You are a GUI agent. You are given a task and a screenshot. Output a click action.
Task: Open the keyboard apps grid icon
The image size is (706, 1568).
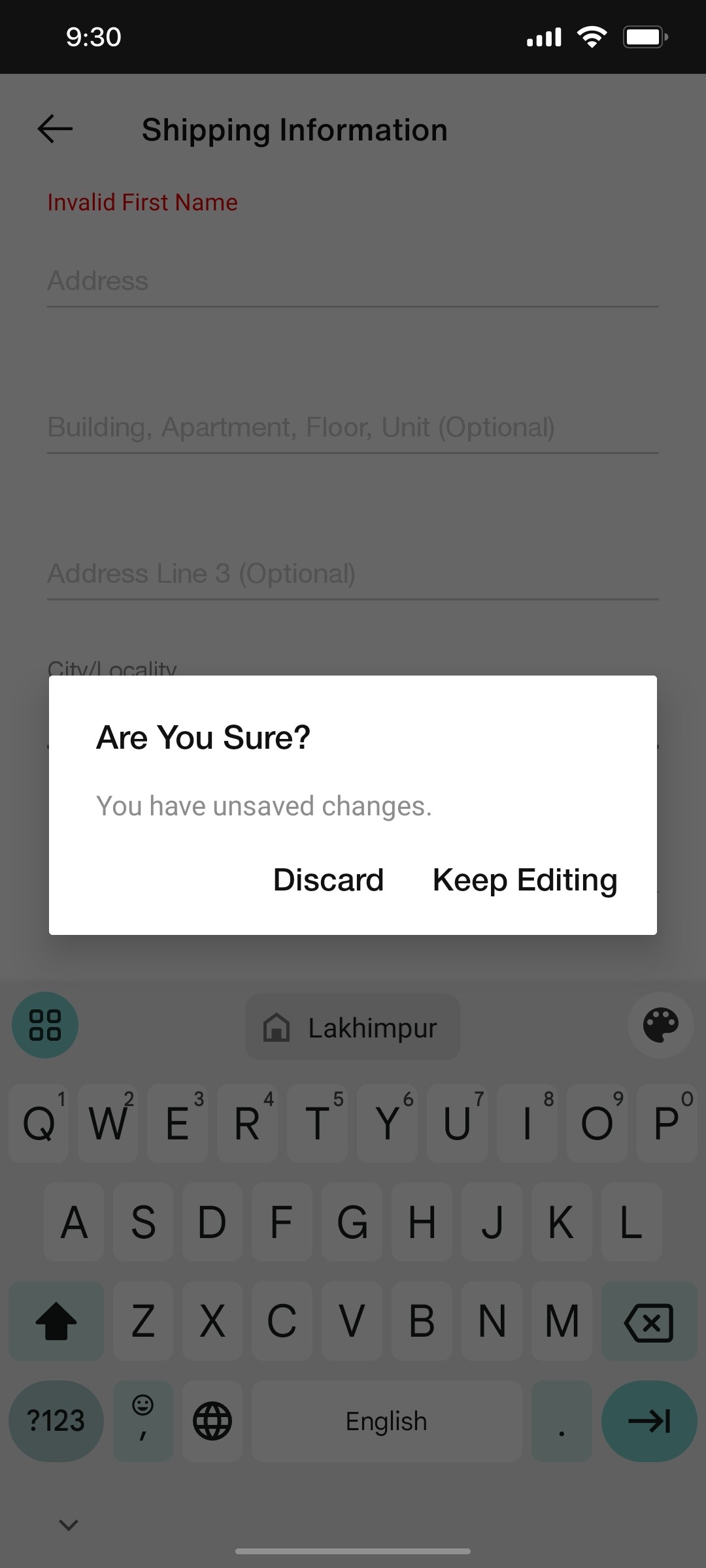click(x=44, y=1024)
